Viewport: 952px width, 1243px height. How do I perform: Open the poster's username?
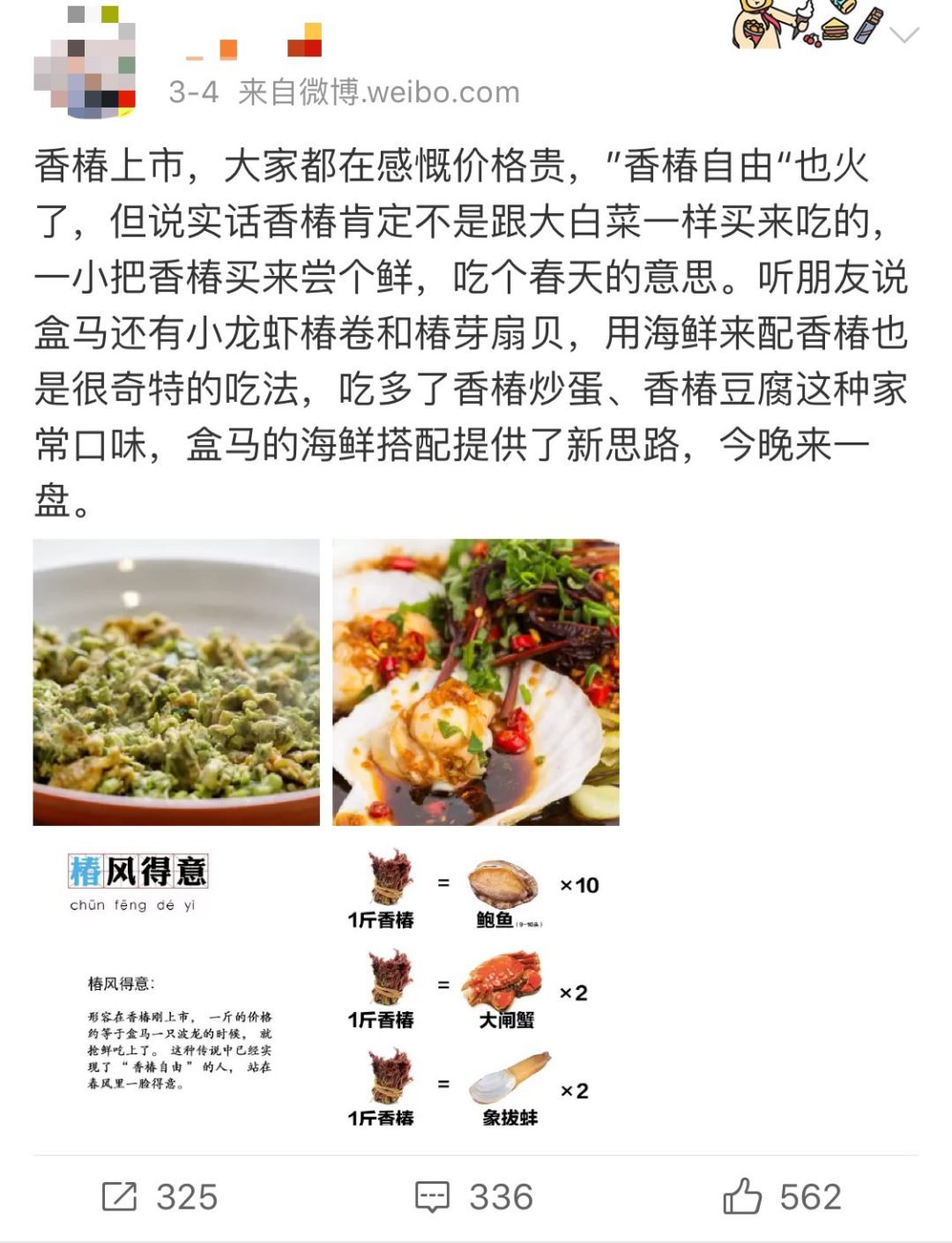click(254, 44)
